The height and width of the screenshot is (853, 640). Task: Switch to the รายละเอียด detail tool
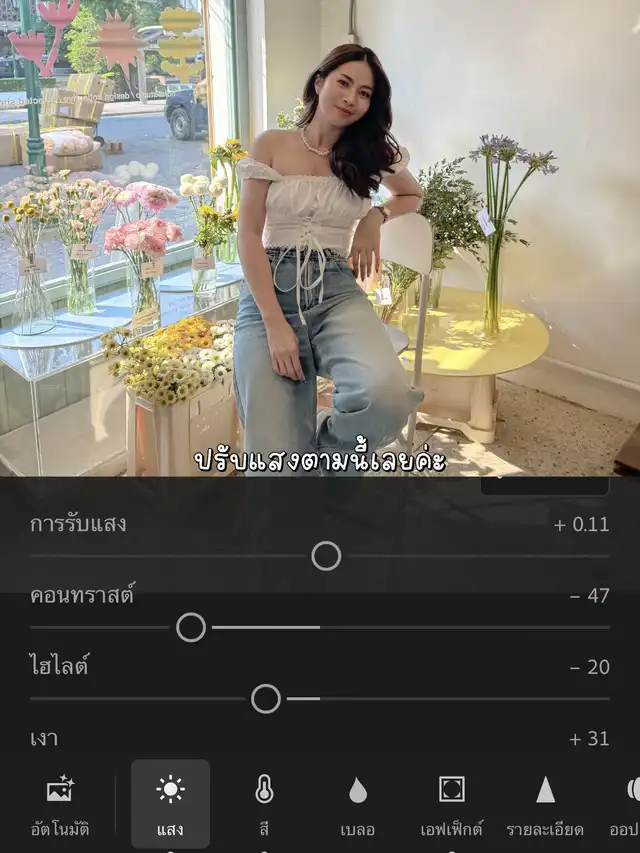click(x=545, y=804)
